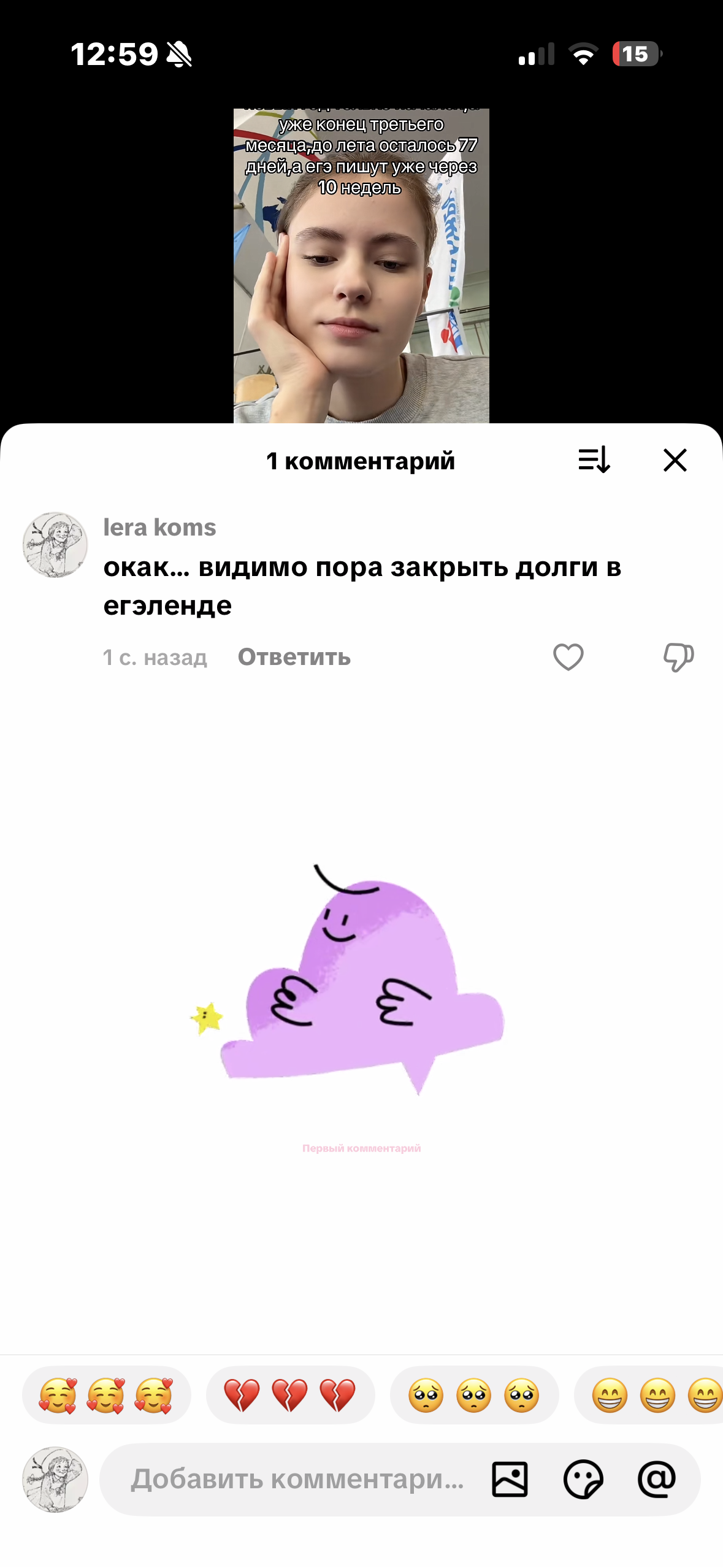Mention a user with @ icon

click(657, 1479)
